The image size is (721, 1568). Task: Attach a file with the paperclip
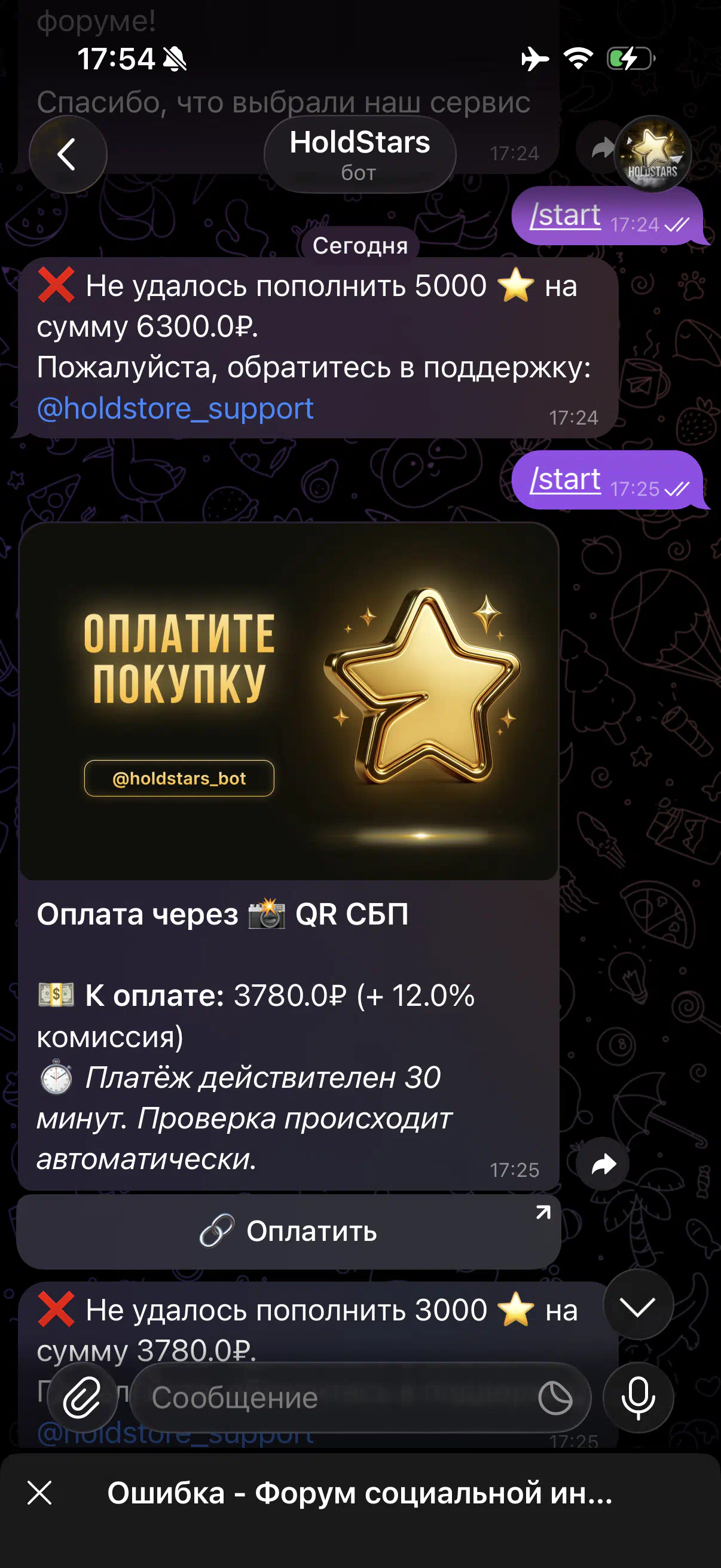(x=82, y=1398)
